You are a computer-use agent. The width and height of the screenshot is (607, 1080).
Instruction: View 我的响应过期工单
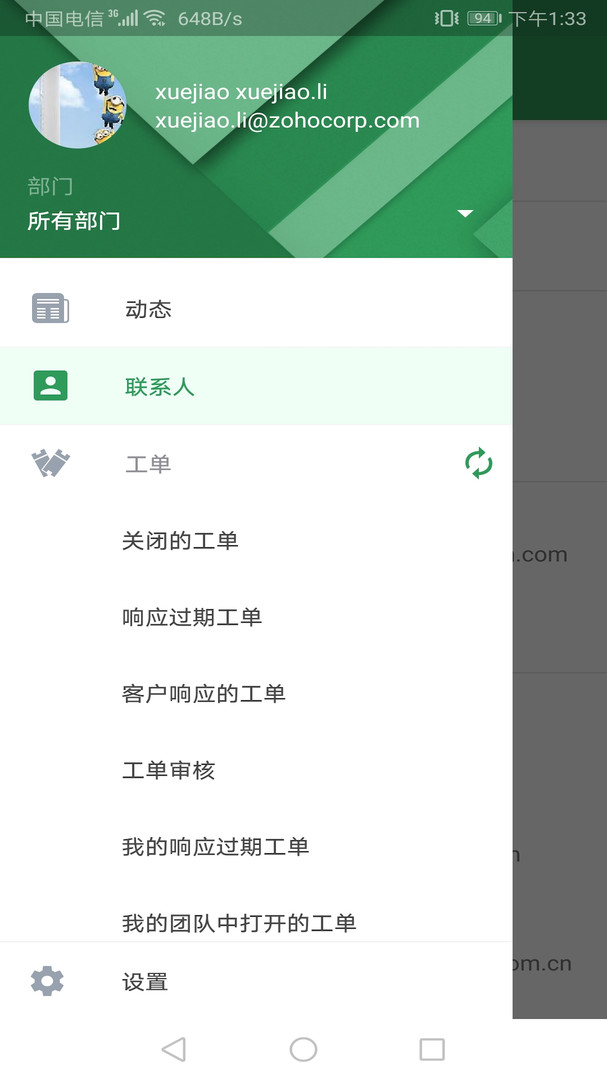(x=215, y=847)
